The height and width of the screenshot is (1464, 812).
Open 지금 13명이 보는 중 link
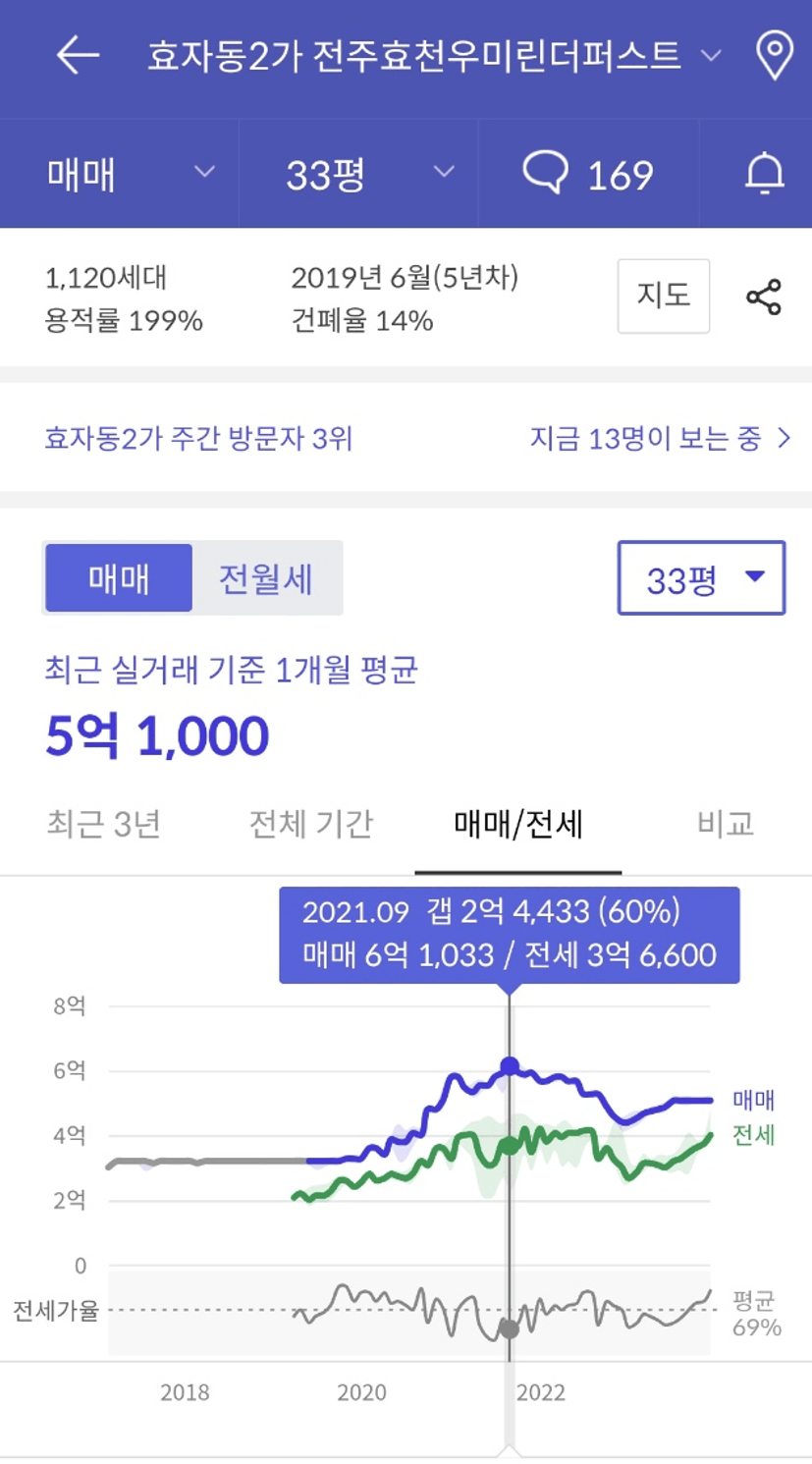660,438
